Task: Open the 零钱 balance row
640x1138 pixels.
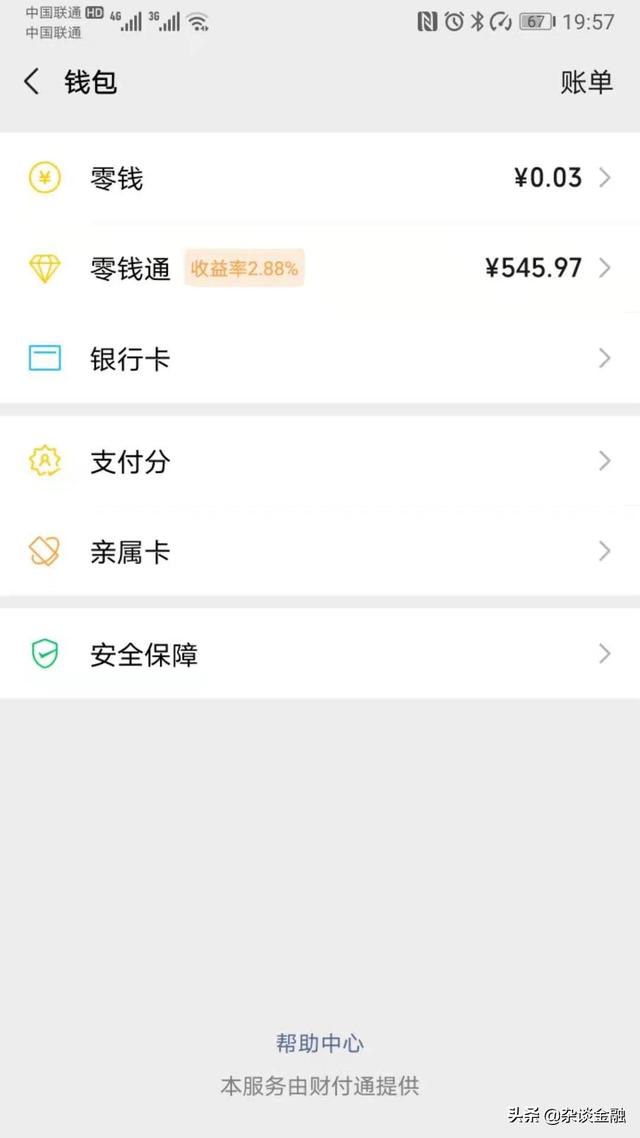Action: point(320,178)
